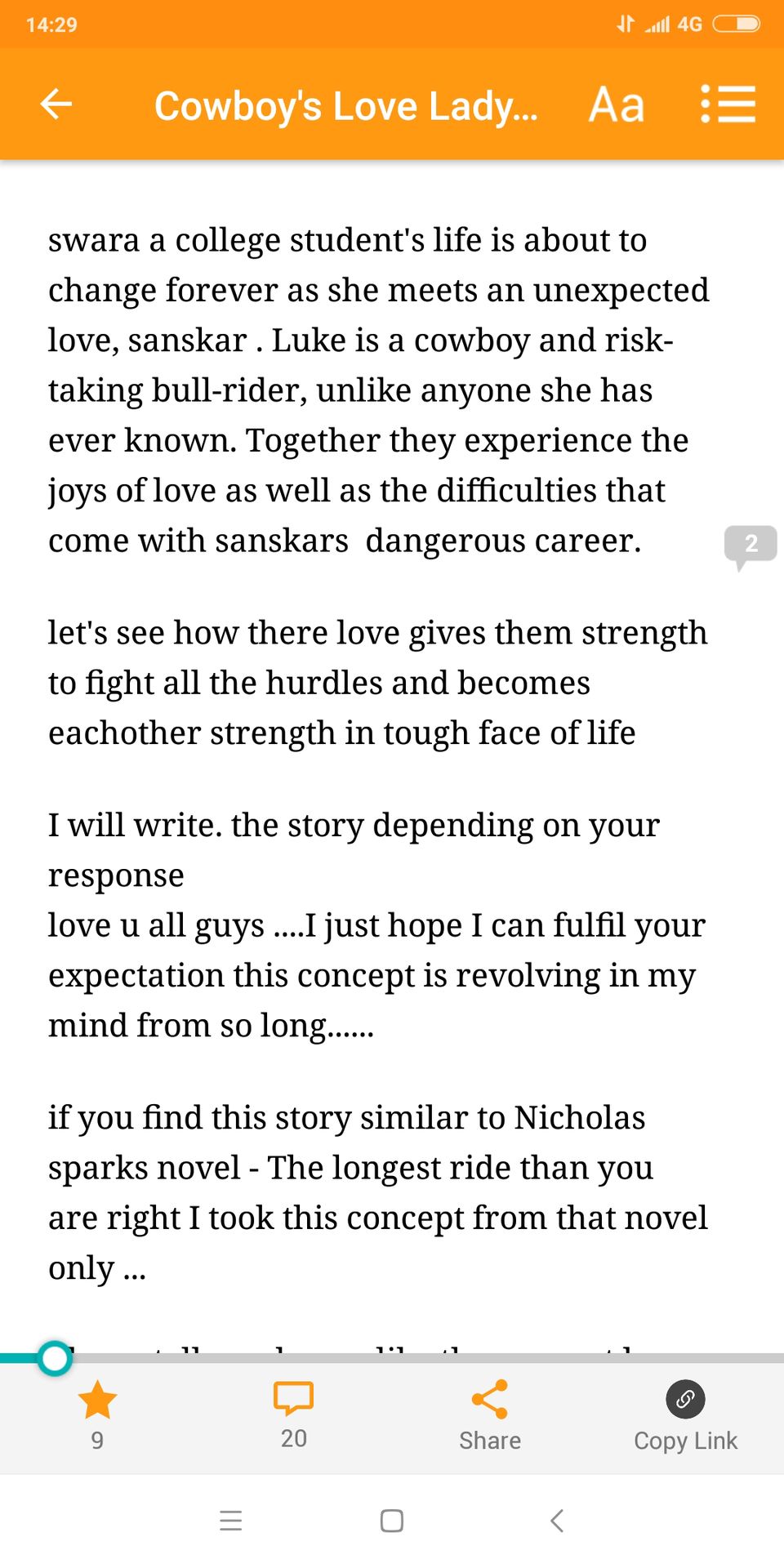
Task: Vote for the story with the star
Action: 97,1414
